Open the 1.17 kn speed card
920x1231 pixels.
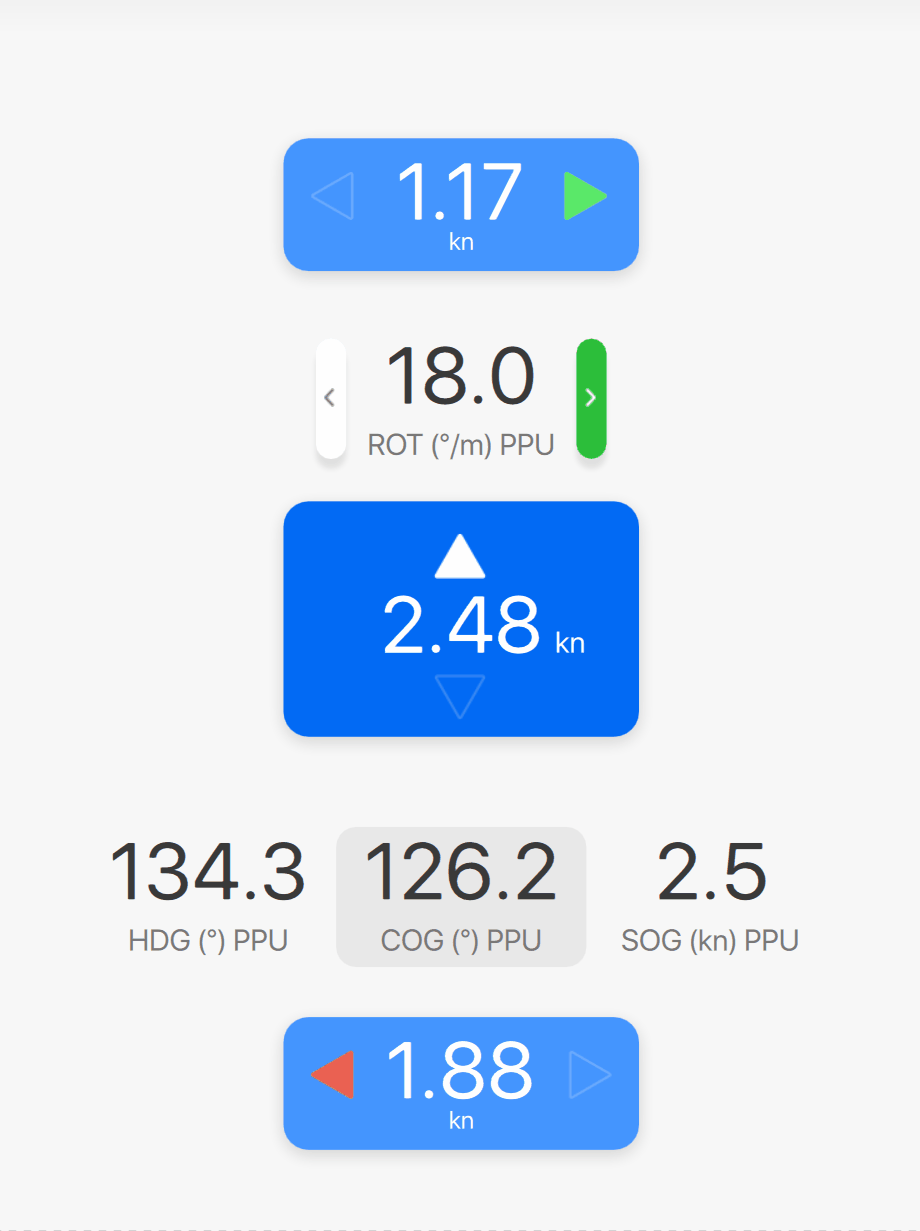click(x=461, y=204)
